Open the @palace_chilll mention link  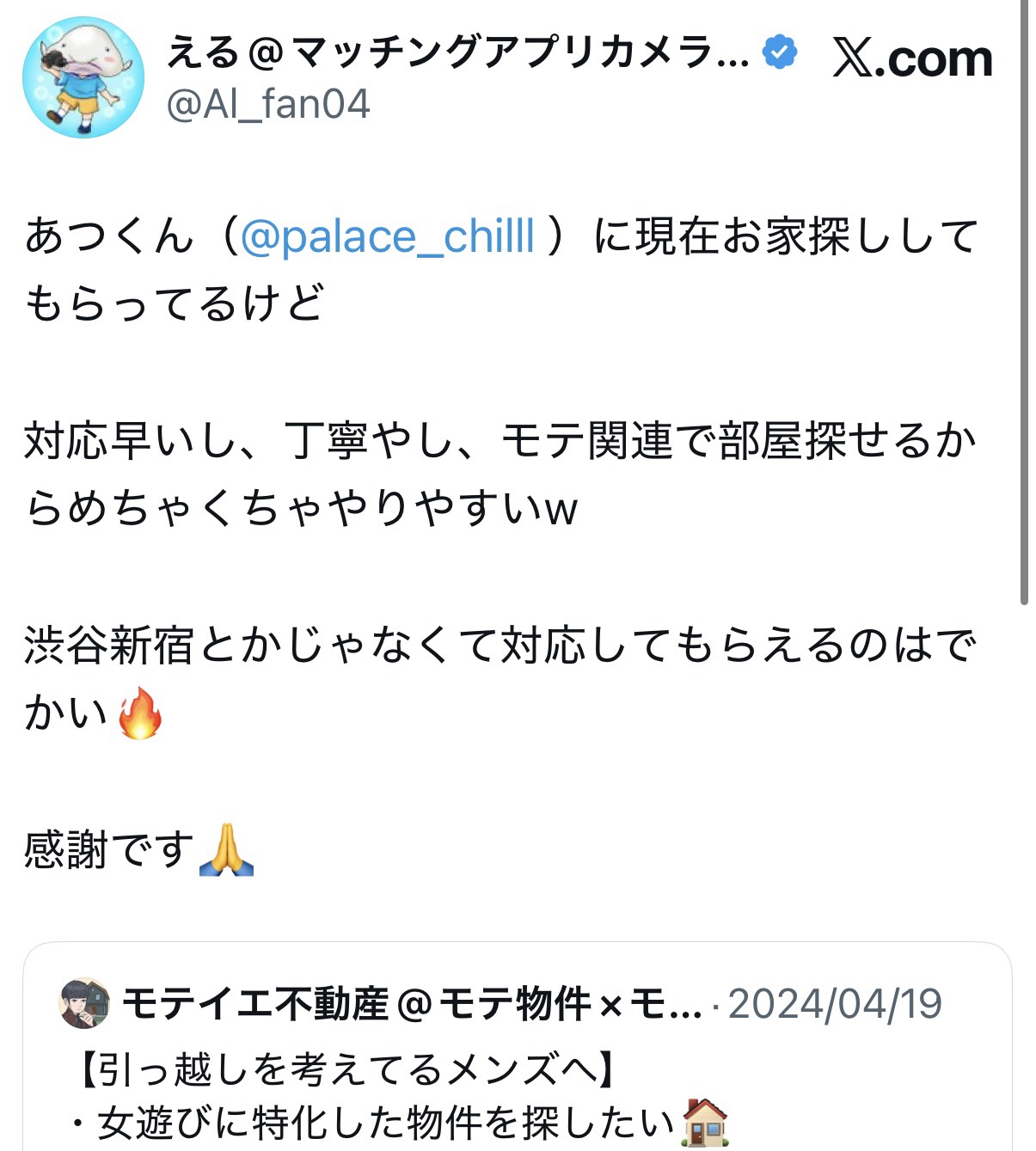coord(386,236)
